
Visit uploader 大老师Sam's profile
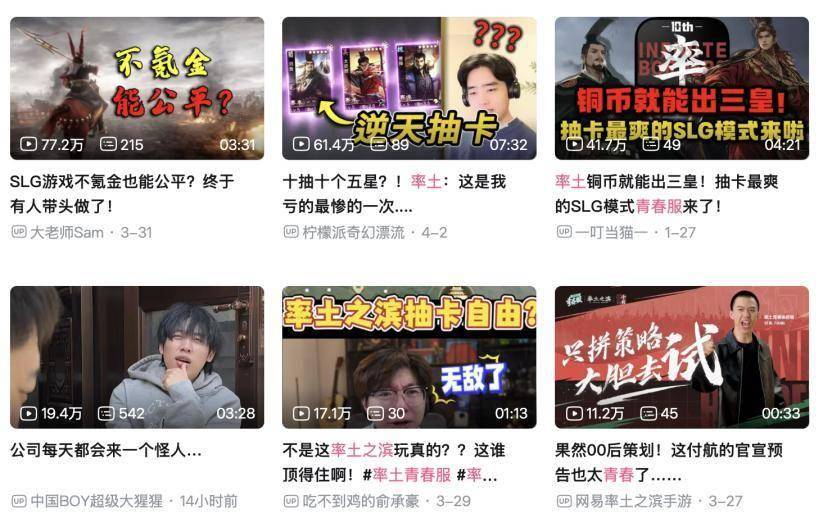(67, 232)
